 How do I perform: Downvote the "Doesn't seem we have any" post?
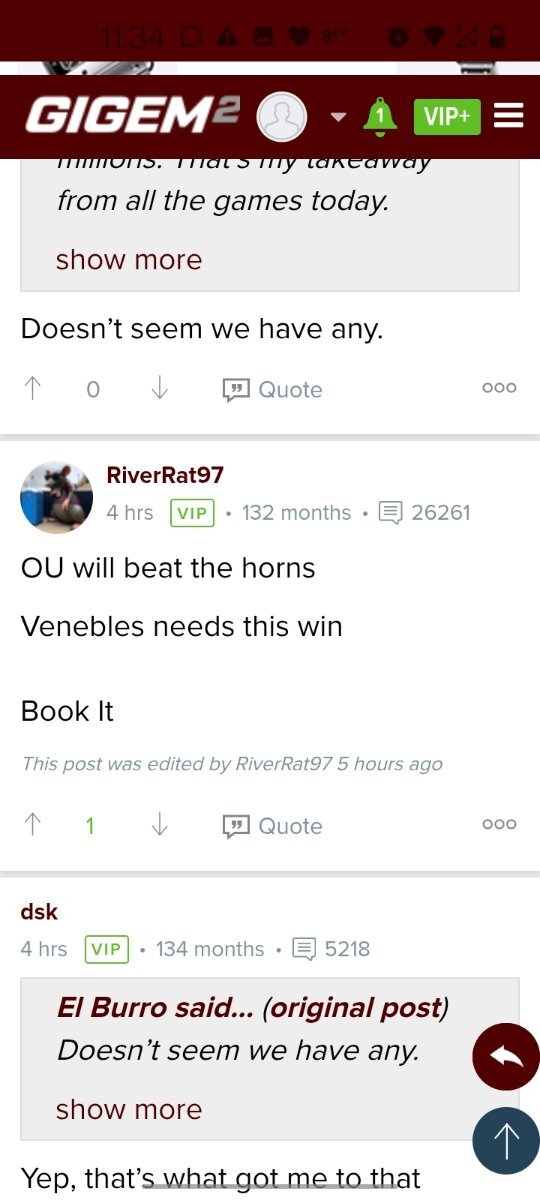[x=159, y=389]
